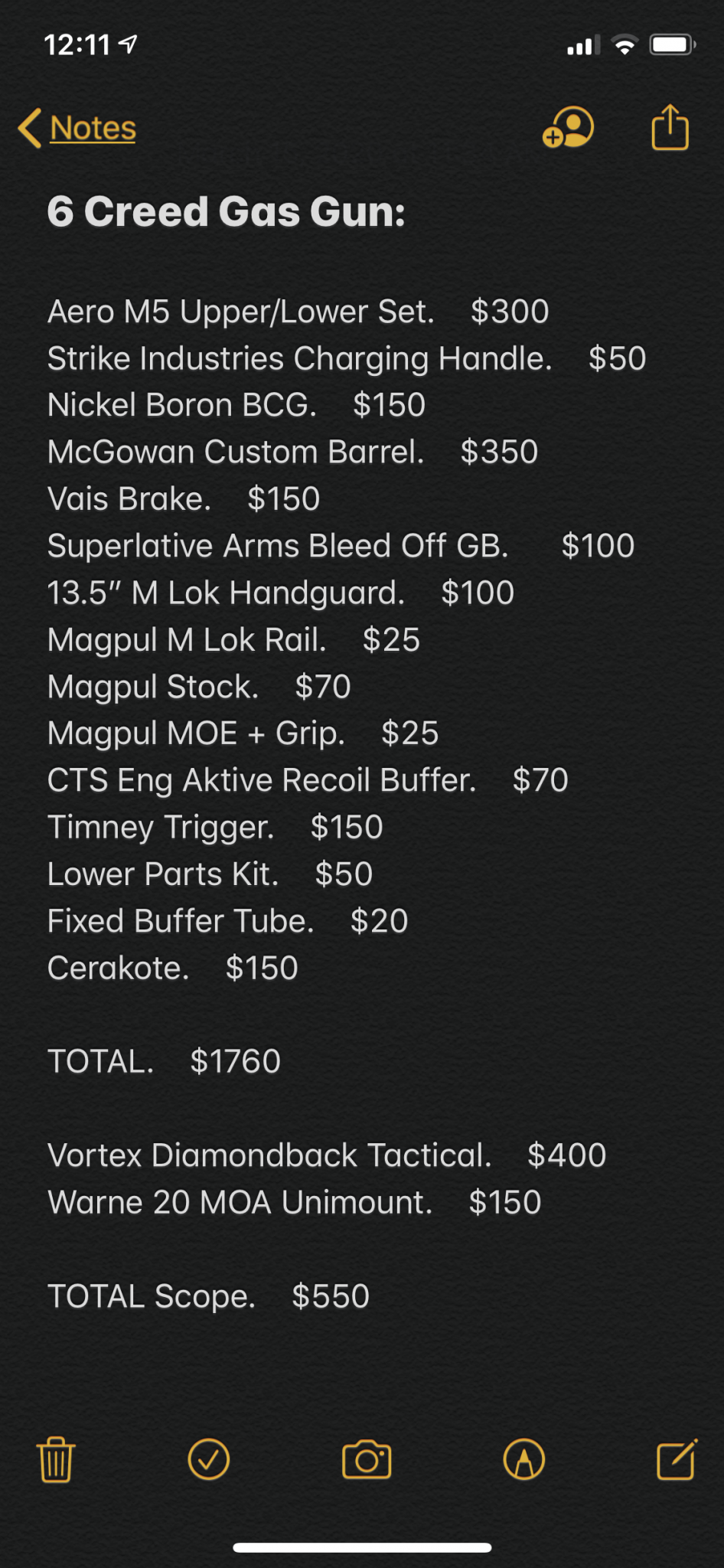The height and width of the screenshot is (1568, 724).
Task: Add people to this note
Action: pyautogui.click(x=568, y=127)
